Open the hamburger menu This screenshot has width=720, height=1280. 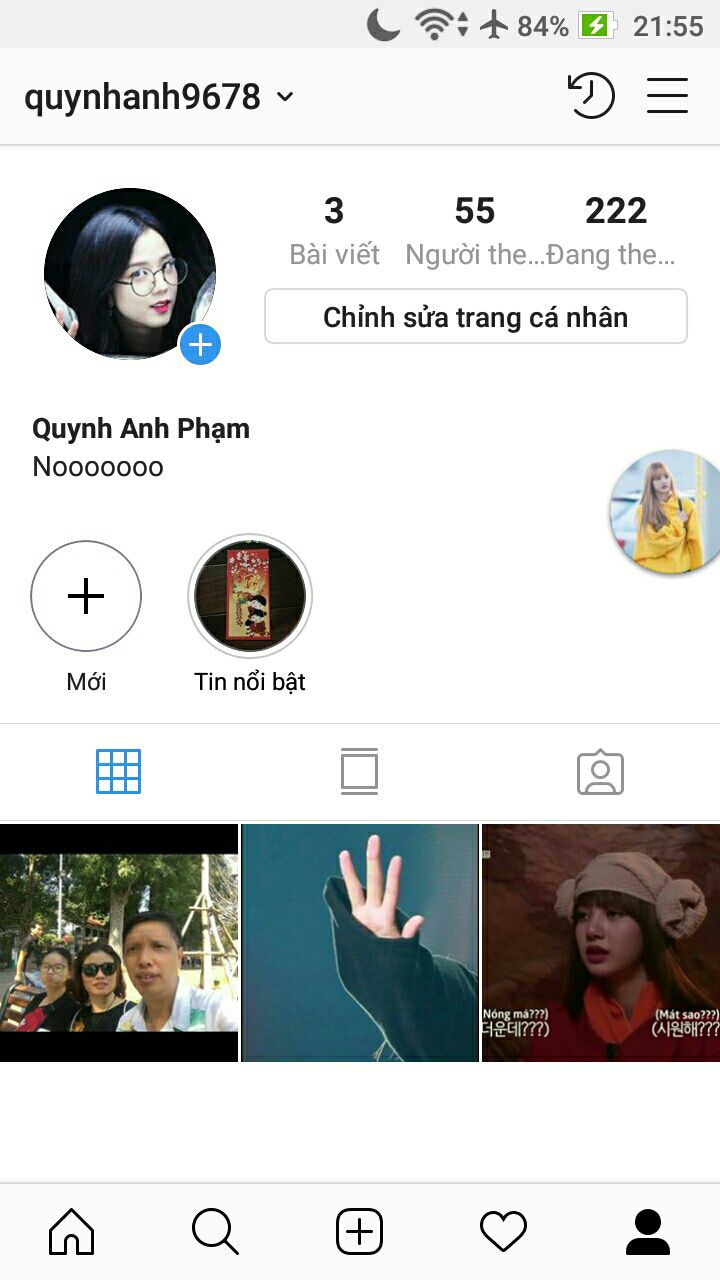(667, 97)
